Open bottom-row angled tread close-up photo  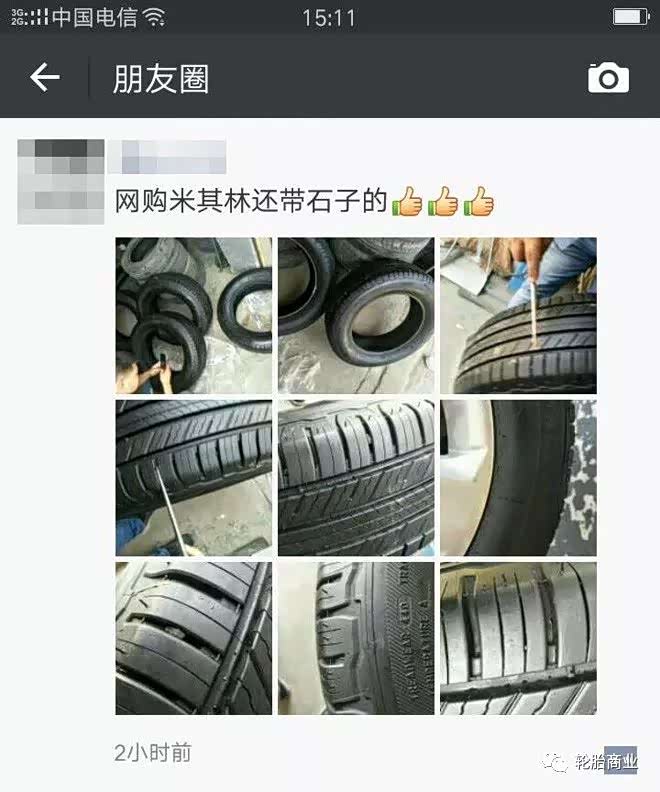point(193,638)
